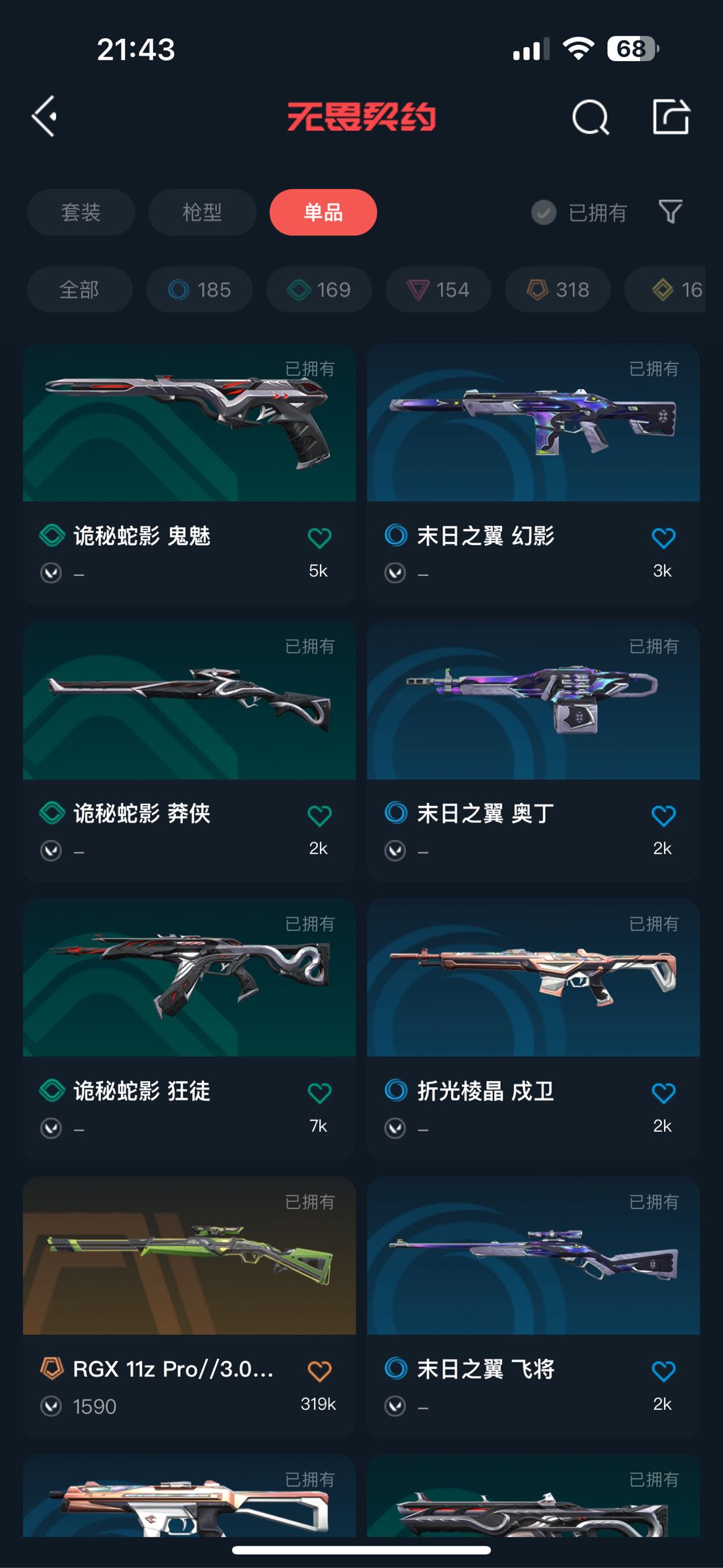Screen dimensions: 723x1568
Task: Toggle the 已拥有 checkbox filter
Action: tap(544, 212)
